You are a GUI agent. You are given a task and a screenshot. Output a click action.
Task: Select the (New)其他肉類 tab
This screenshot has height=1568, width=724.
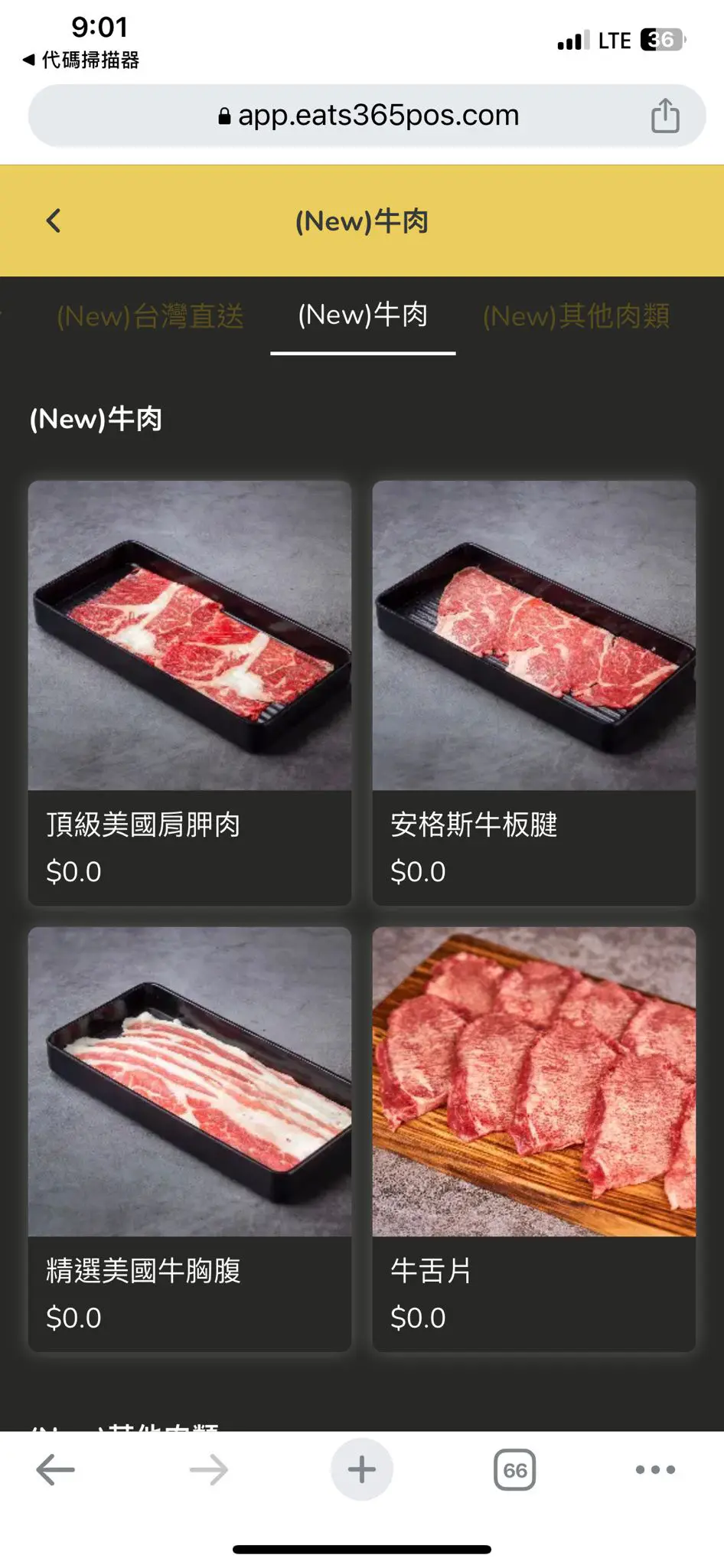point(576,316)
